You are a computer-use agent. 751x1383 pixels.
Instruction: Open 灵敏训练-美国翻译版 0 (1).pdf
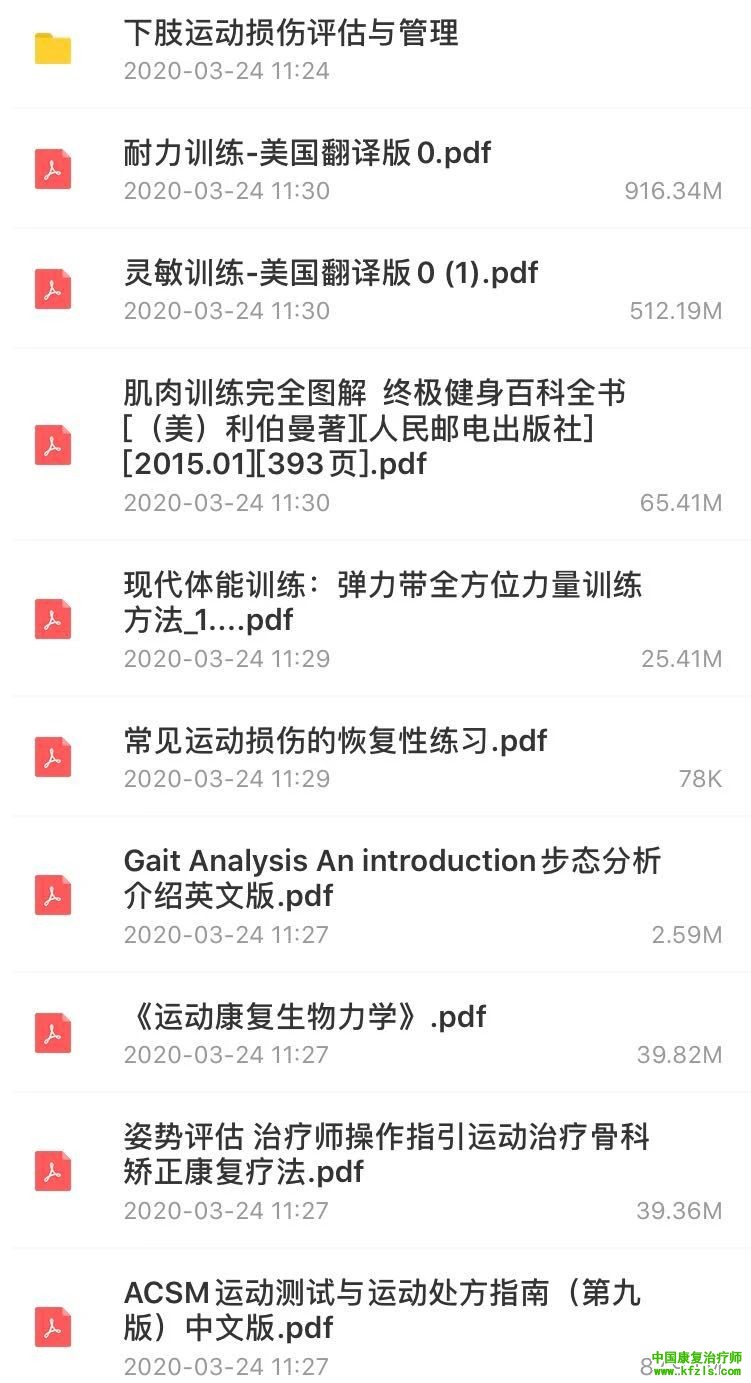click(x=330, y=273)
